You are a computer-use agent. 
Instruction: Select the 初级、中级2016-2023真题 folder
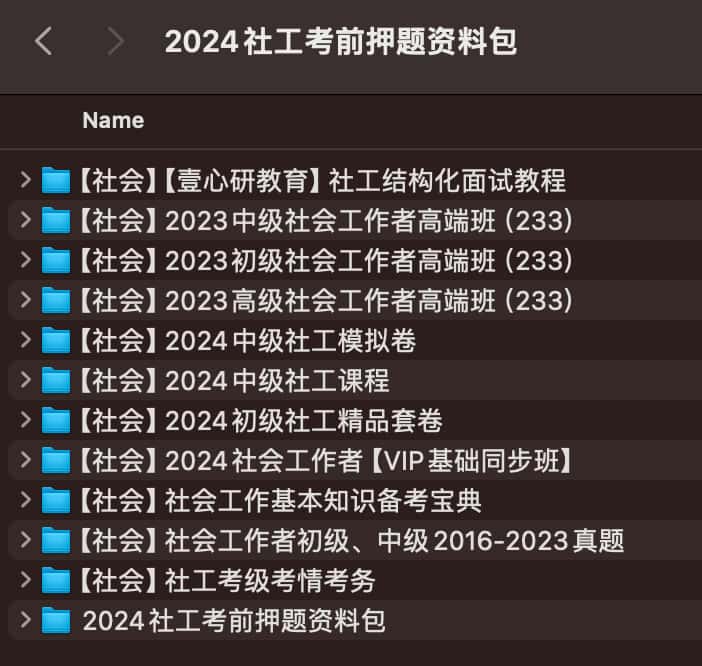[x=350, y=541]
